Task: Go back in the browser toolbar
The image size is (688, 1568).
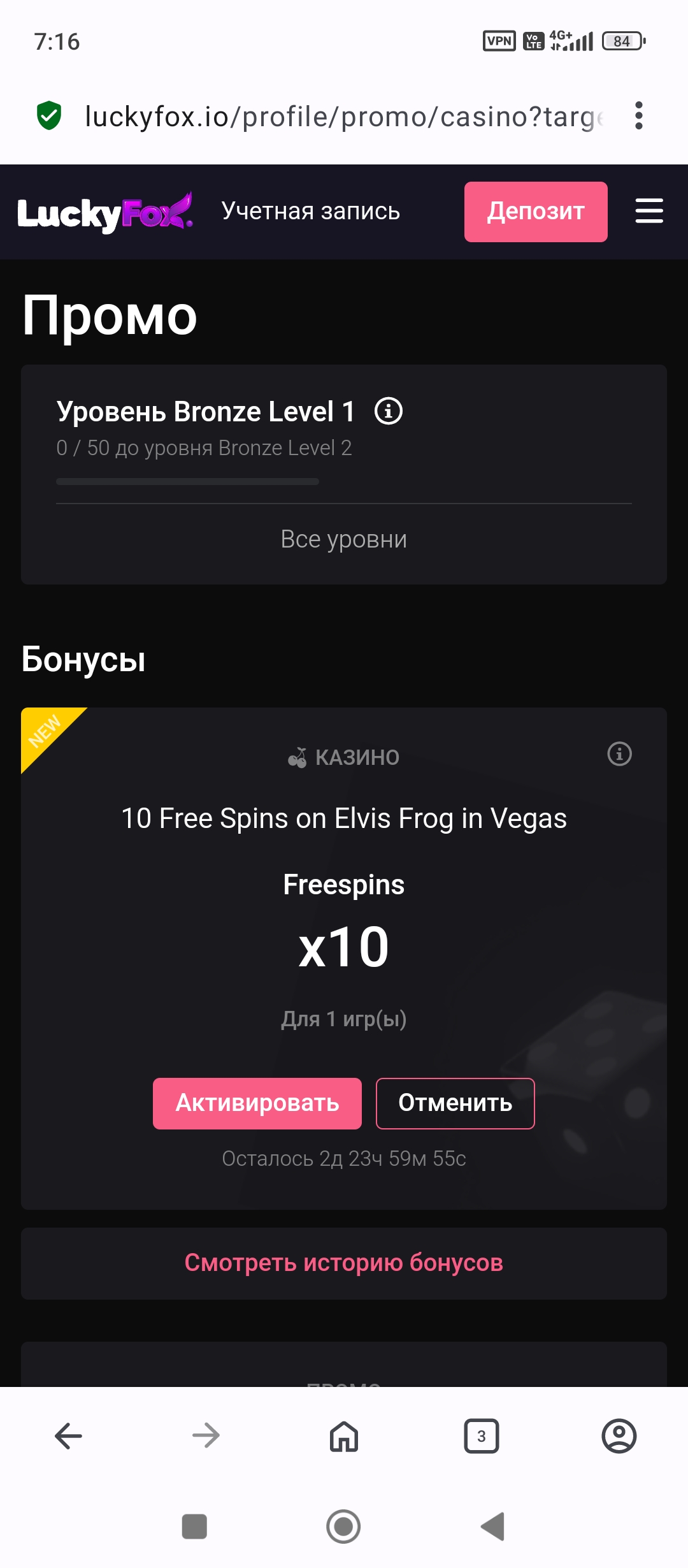Action: coord(69,1436)
